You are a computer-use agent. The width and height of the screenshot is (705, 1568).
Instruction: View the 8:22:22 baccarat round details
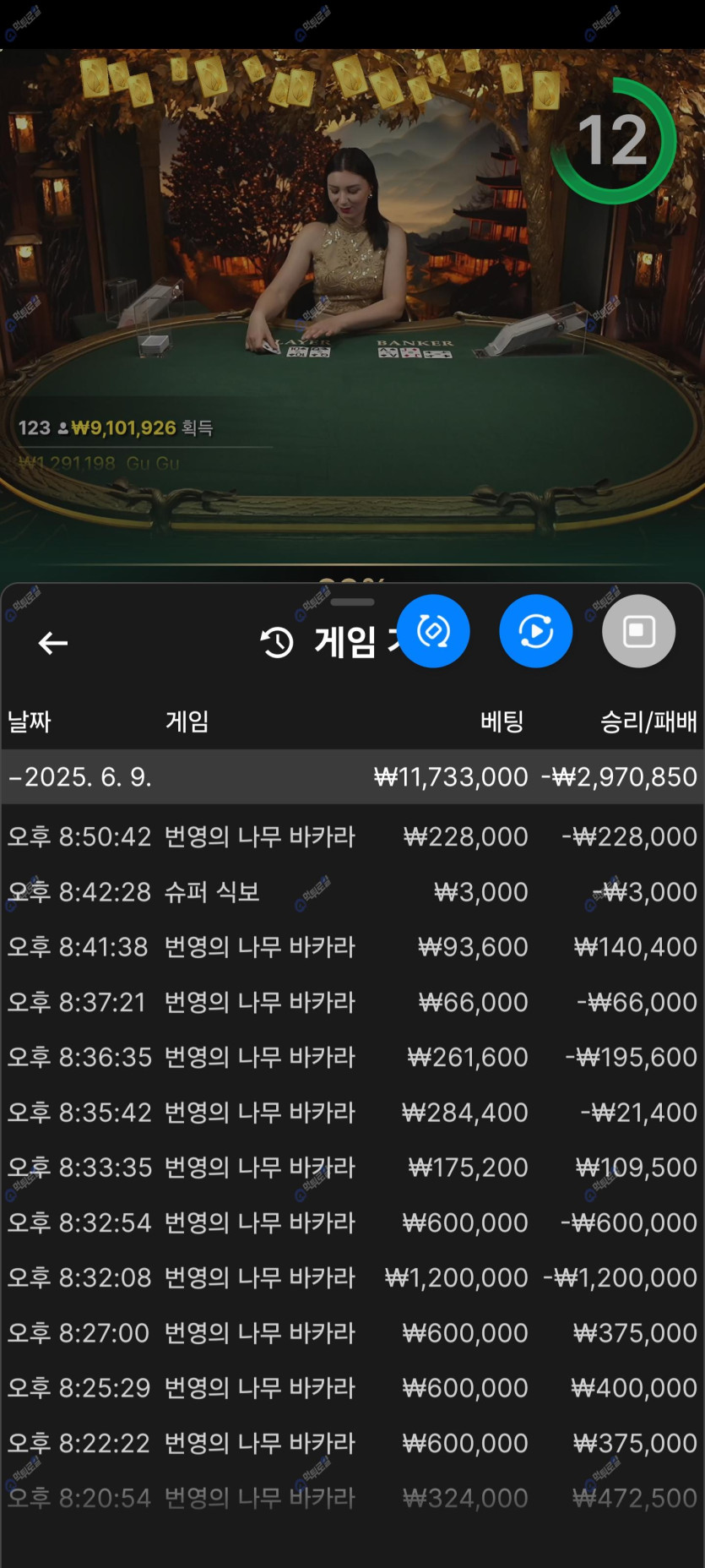point(352,1442)
